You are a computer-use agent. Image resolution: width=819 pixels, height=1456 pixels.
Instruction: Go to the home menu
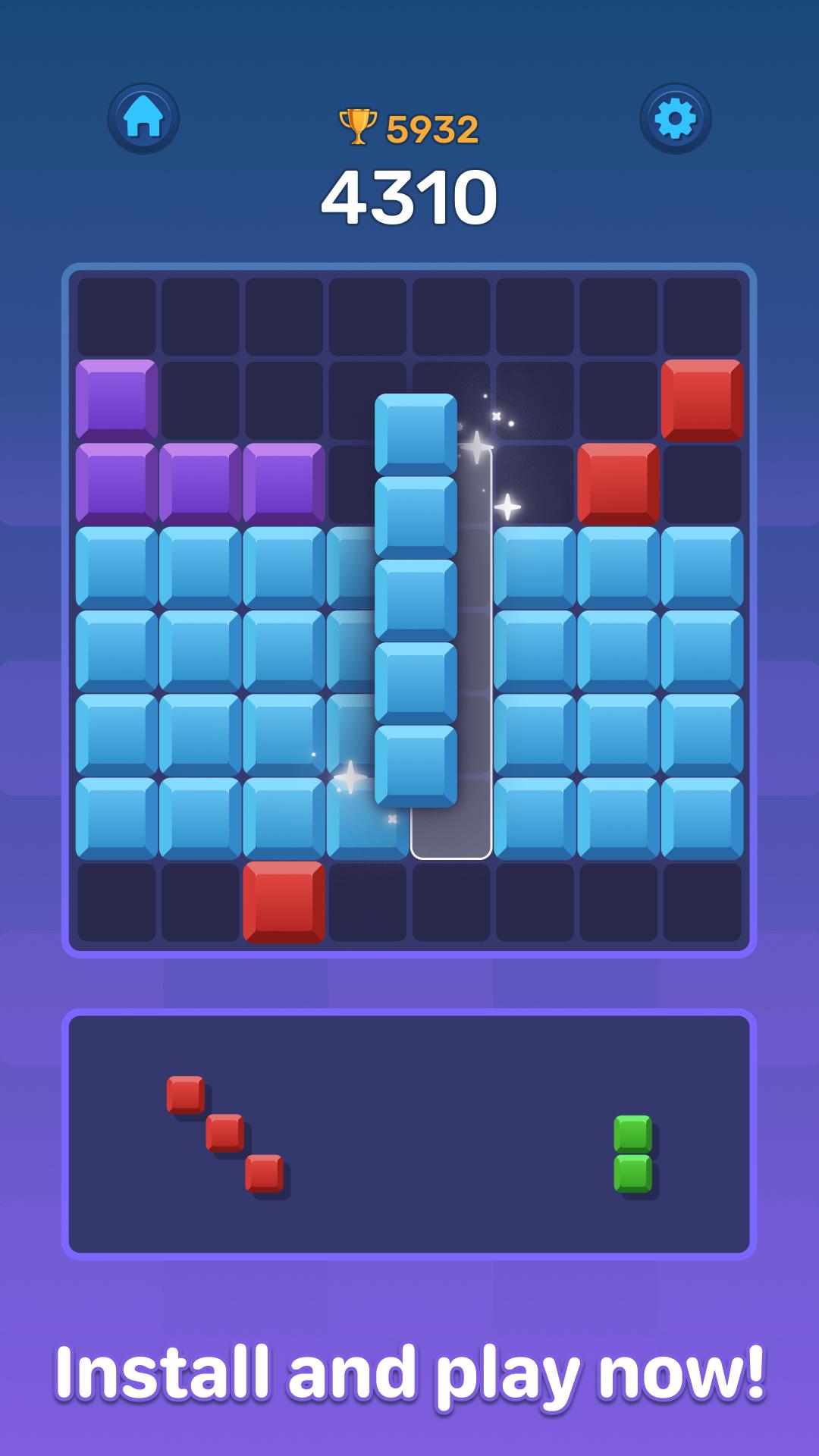tap(143, 118)
